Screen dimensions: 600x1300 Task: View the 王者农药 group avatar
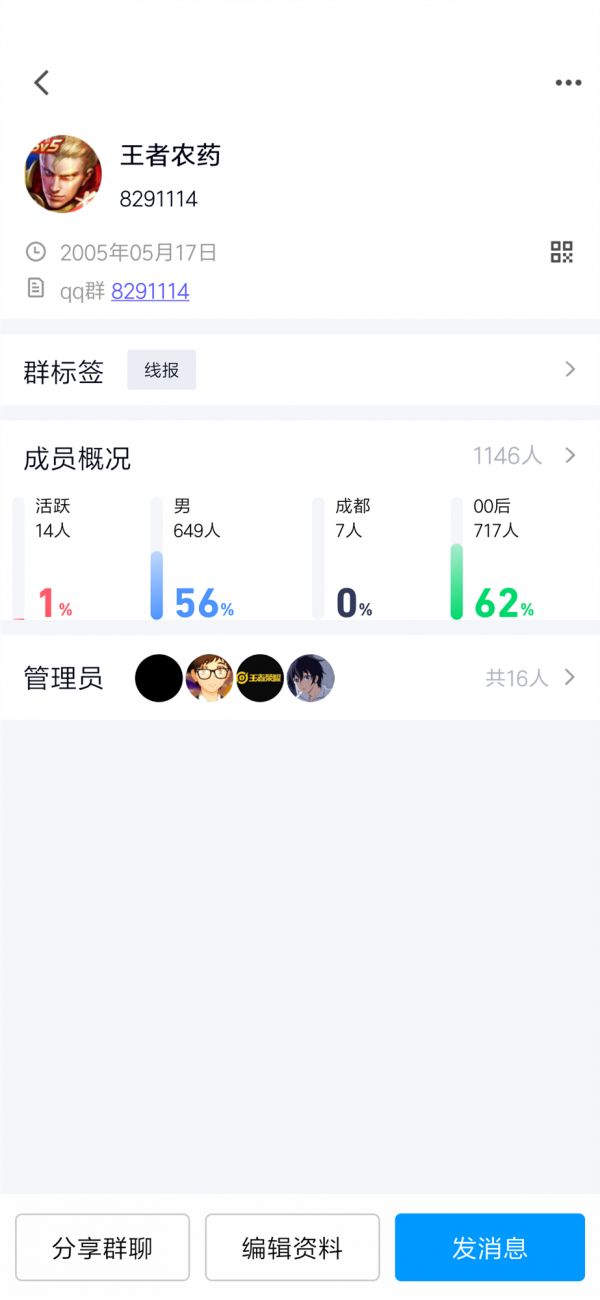point(63,174)
